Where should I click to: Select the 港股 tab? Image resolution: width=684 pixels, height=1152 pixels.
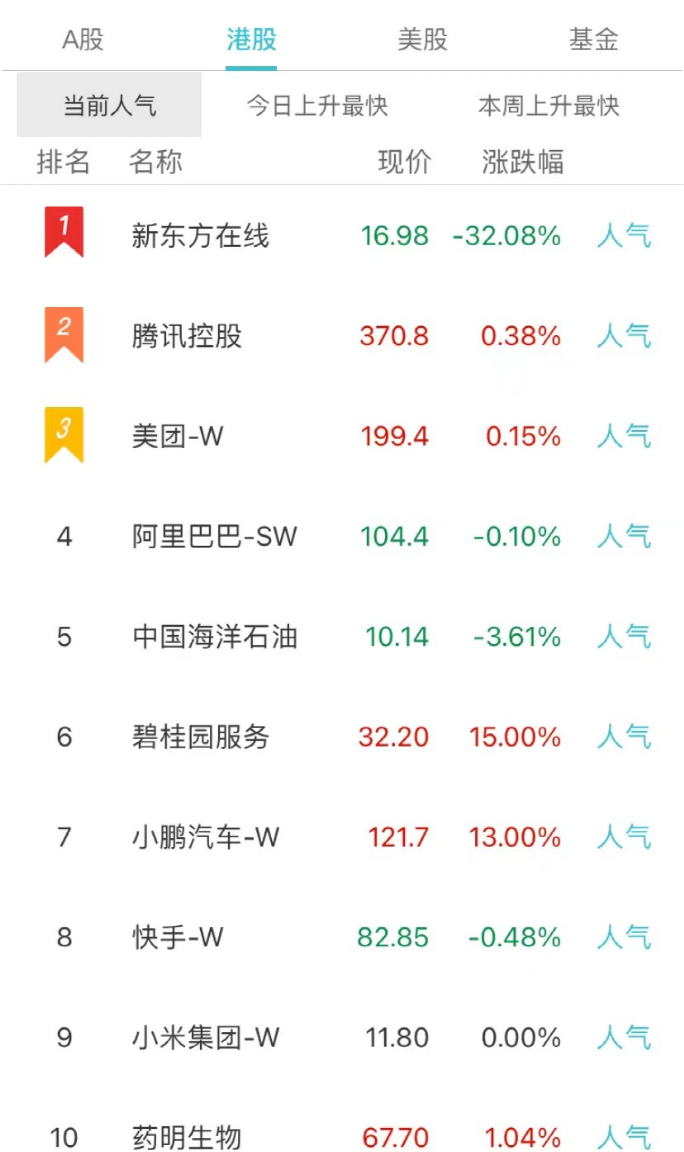click(x=251, y=40)
